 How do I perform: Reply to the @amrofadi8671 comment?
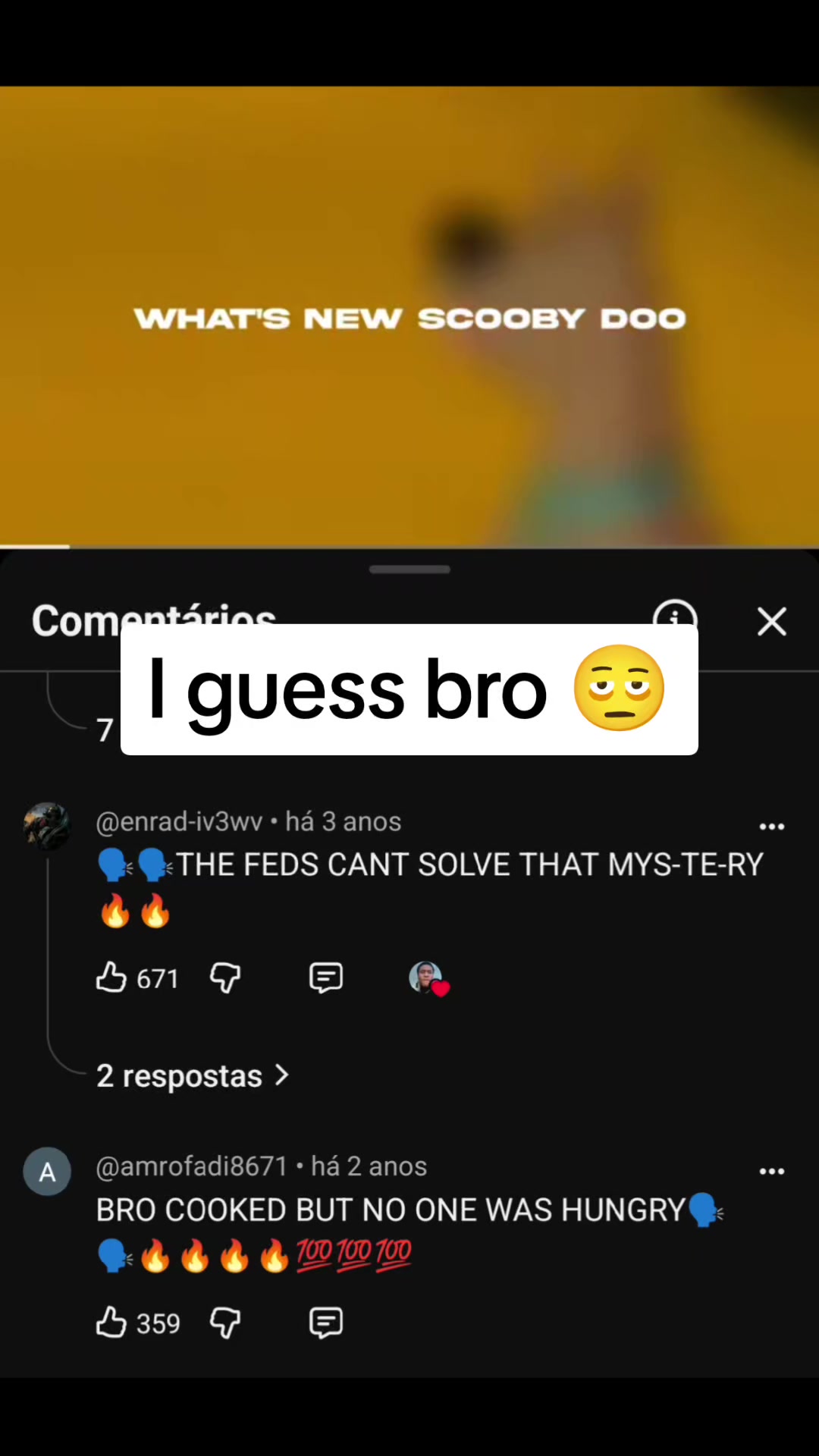pyautogui.click(x=326, y=1323)
